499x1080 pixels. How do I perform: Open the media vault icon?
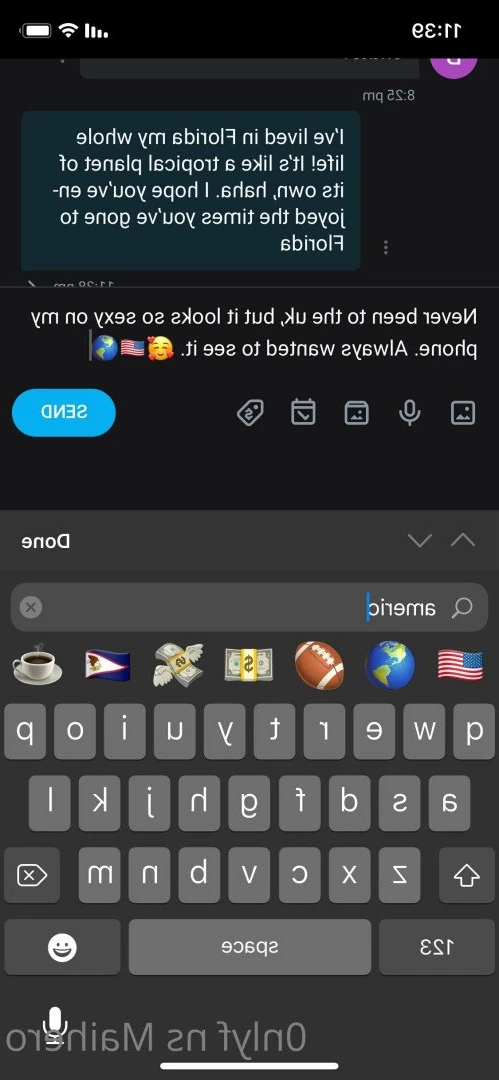coord(356,413)
